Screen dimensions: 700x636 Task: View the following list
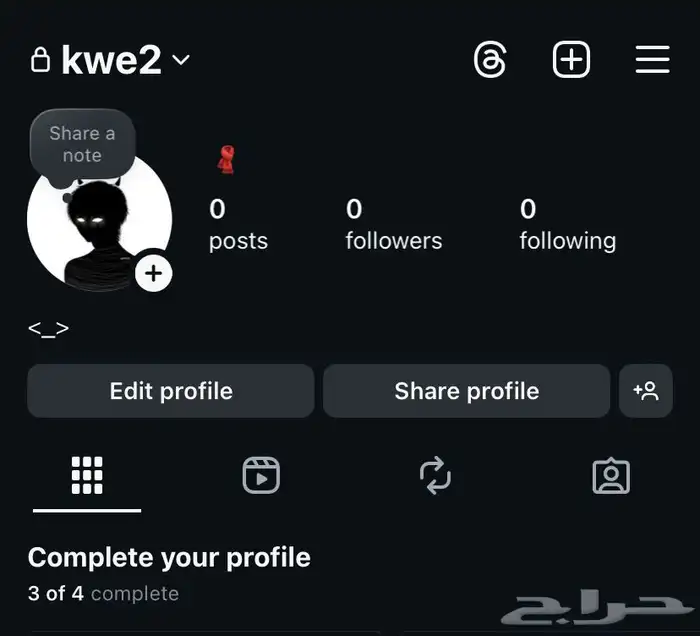567,224
